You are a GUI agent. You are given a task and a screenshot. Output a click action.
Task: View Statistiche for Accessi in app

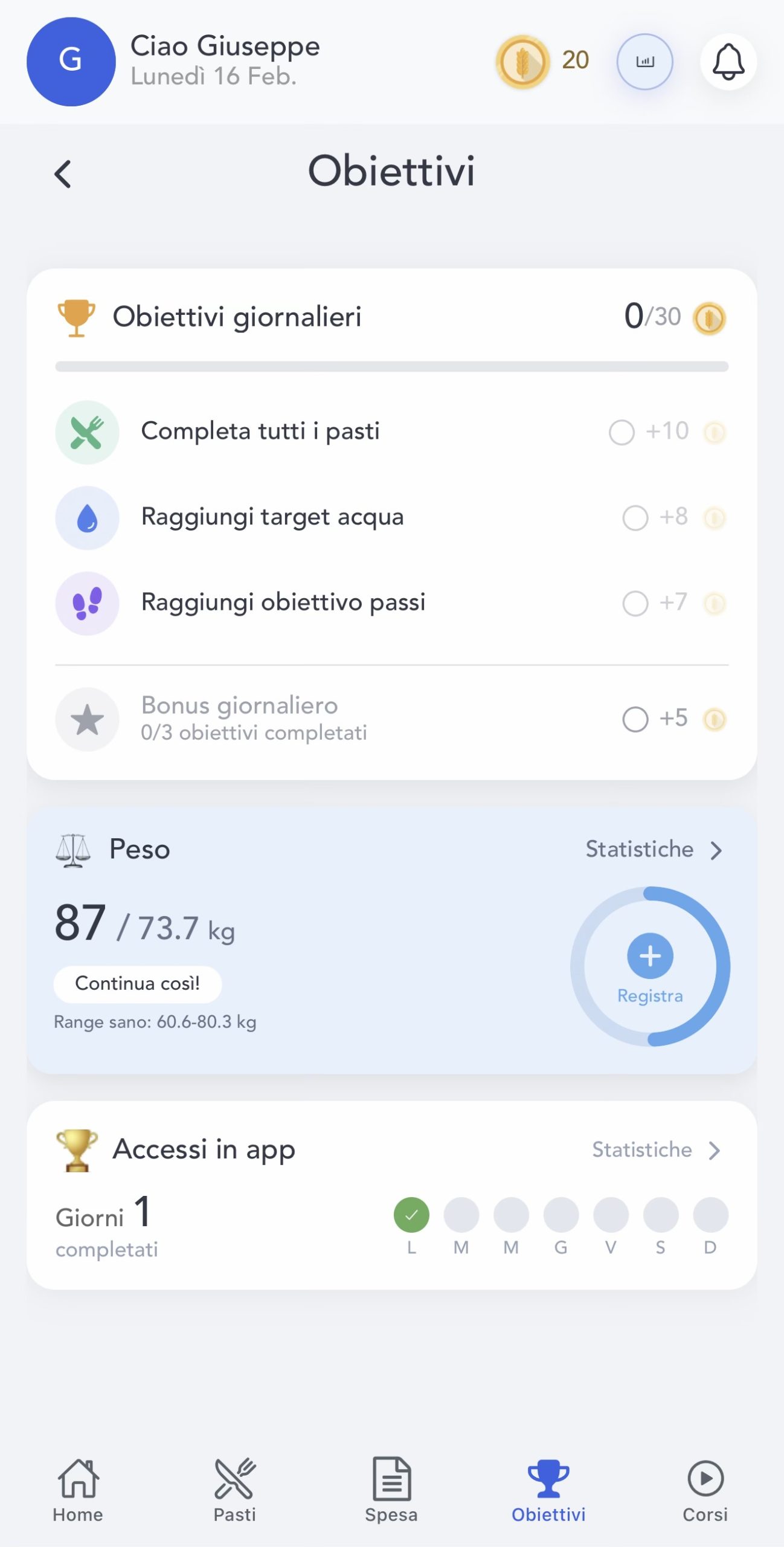(x=656, y=1150)
